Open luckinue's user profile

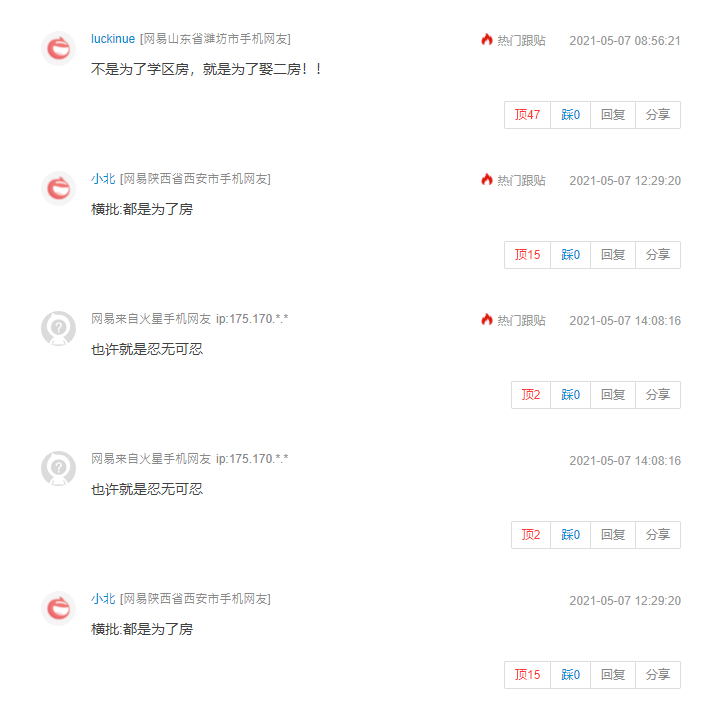[x=112, y=39]
